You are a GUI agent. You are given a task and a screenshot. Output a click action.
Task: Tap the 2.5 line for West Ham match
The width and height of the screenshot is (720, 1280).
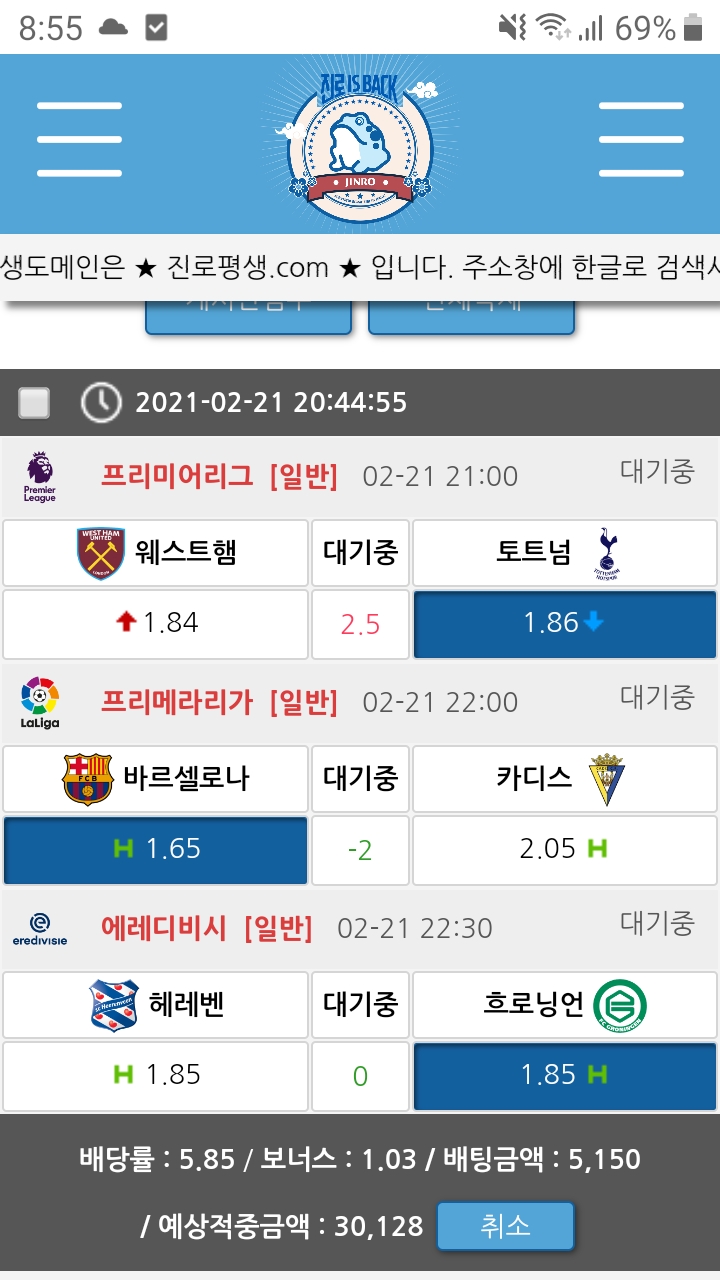click(x=360, y=624)
